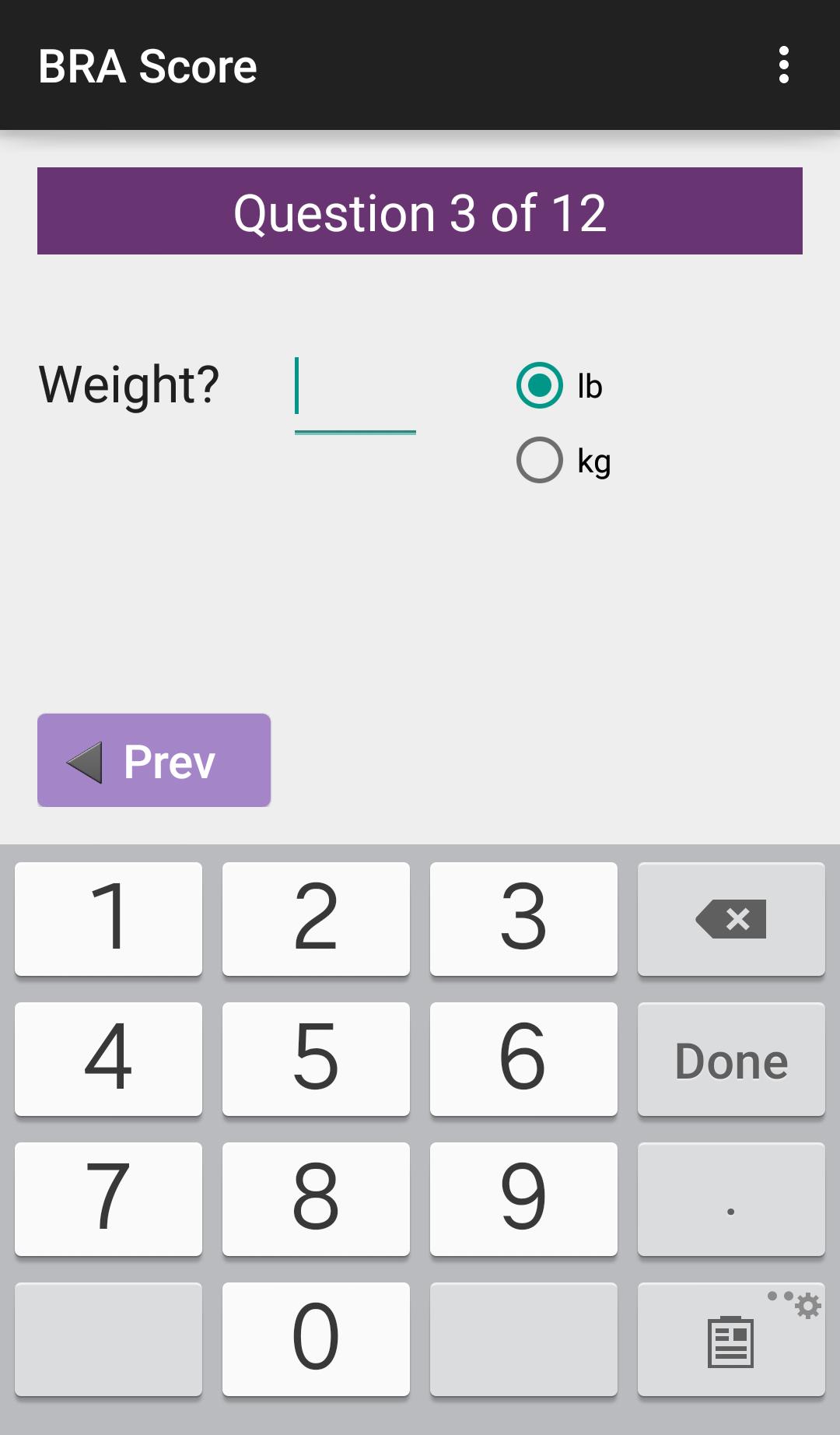Image resolution: width=840 pixels, height=1435 pixels.
Task: Tap Done on the keypad
Action: pyautogui.click(x=730, y=1059)
